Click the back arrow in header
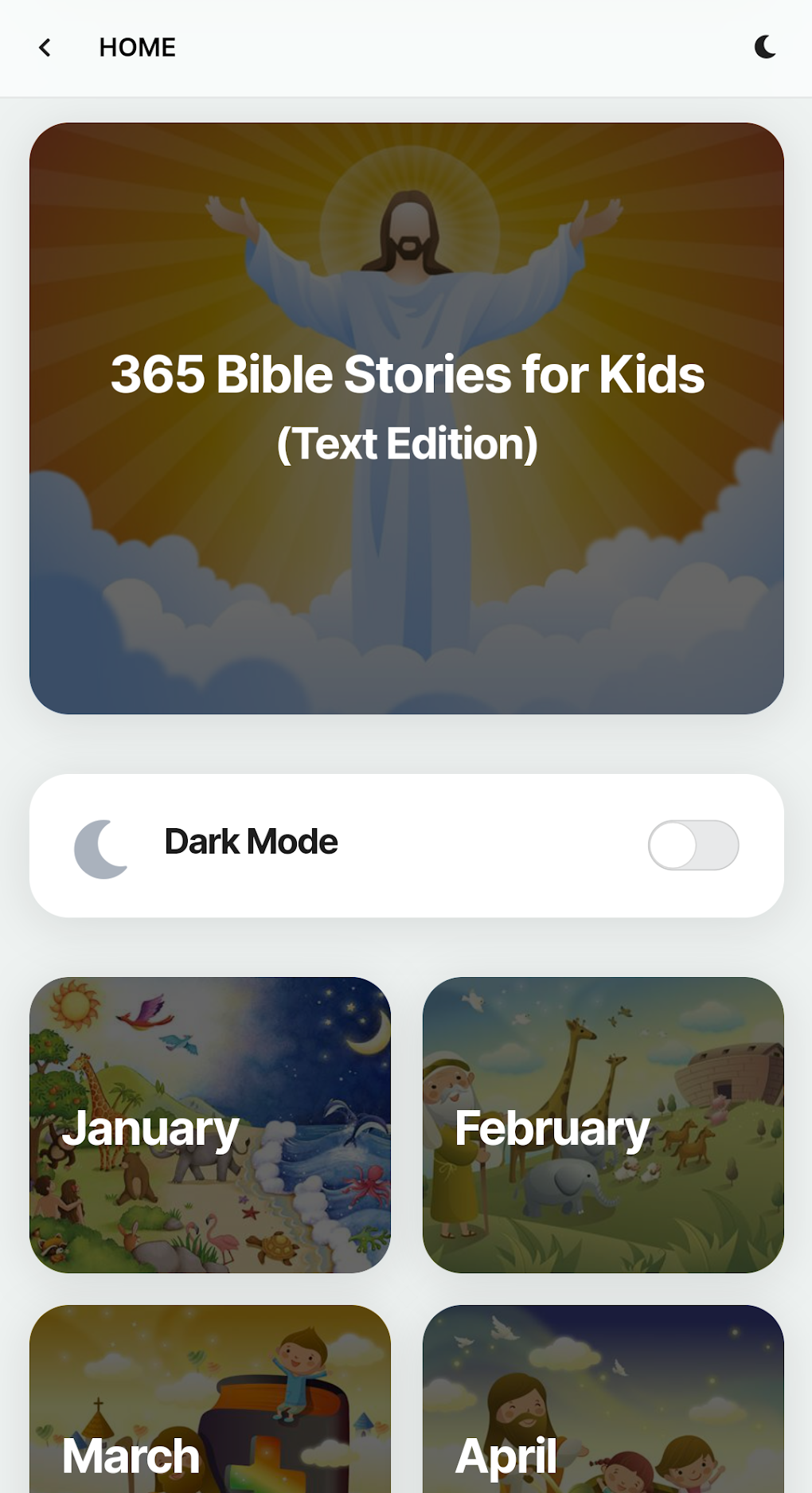This screenshot has width=812, height=1493. click(45, 47)
